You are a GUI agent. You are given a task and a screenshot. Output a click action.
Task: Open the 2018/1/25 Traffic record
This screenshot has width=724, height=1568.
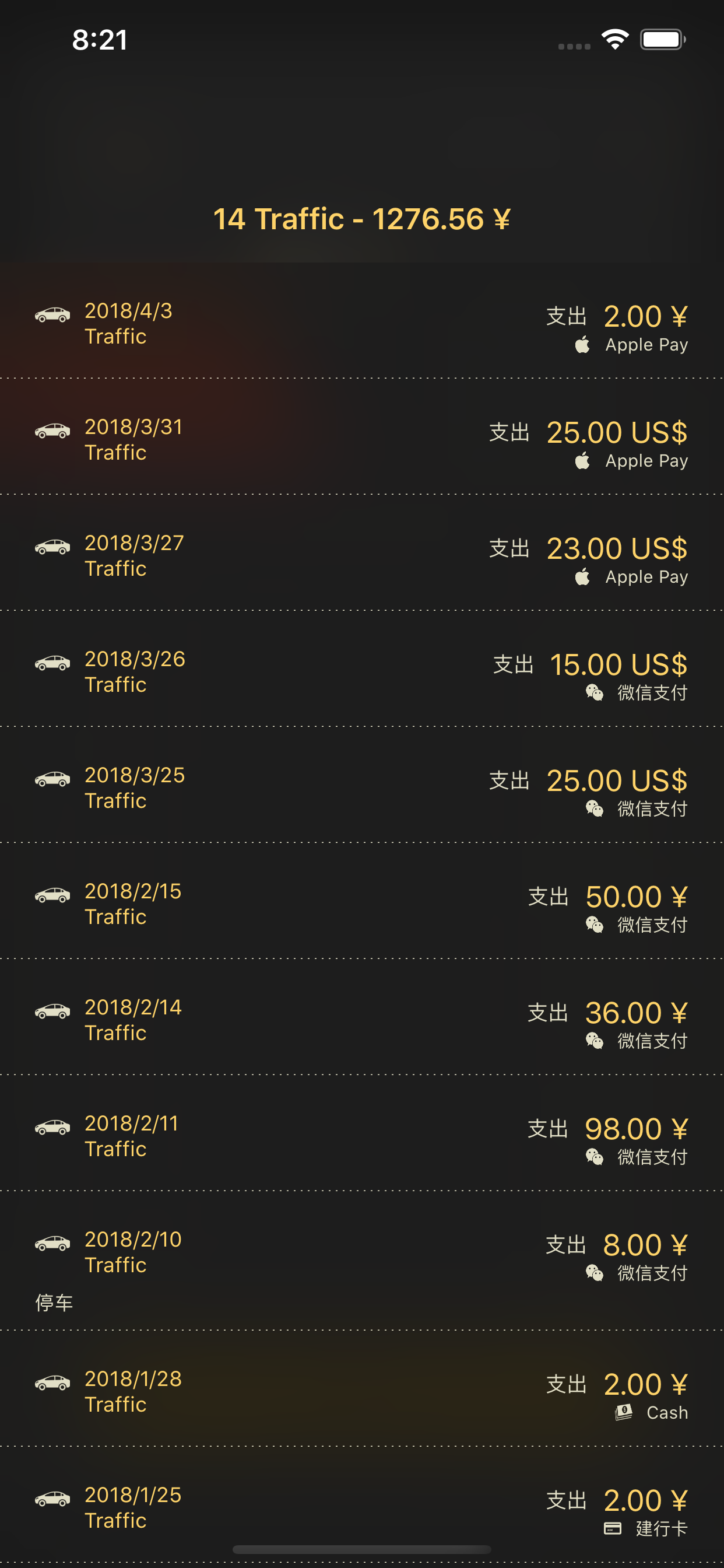coord(362,1504)
